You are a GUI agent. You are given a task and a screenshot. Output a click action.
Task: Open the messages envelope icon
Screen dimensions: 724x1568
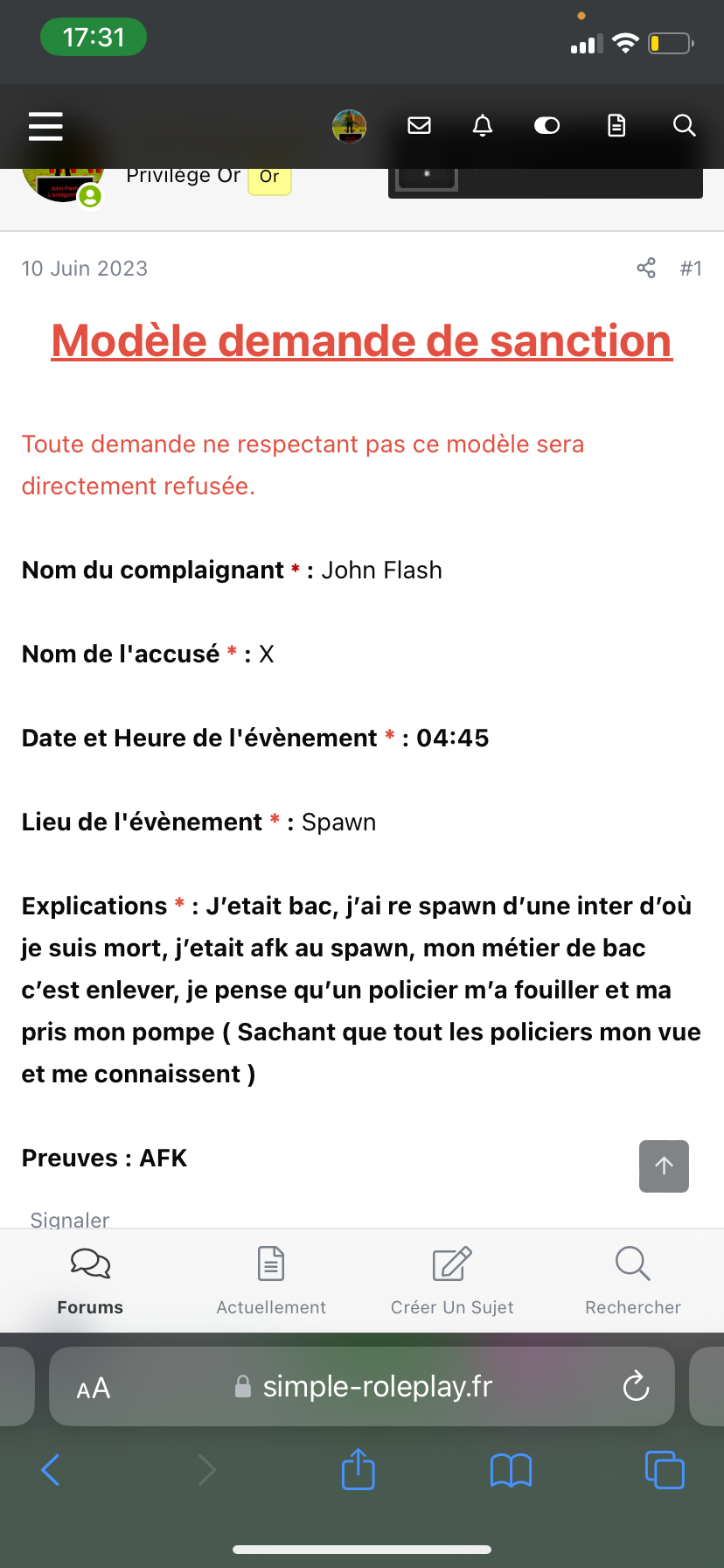(x=420, y=126)
